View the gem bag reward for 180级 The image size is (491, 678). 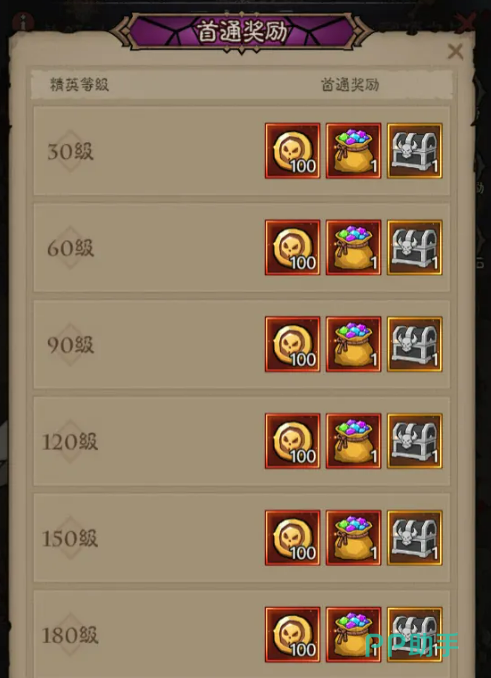[354, 635]
